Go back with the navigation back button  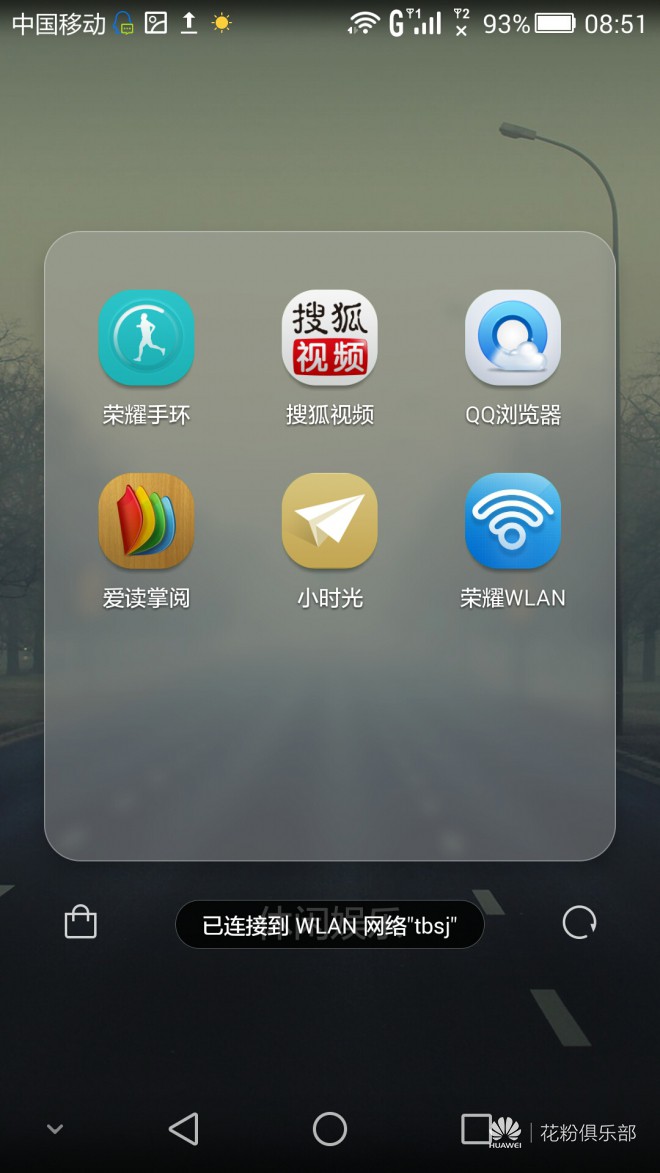pyautogui.click(x=184, y=1129)
